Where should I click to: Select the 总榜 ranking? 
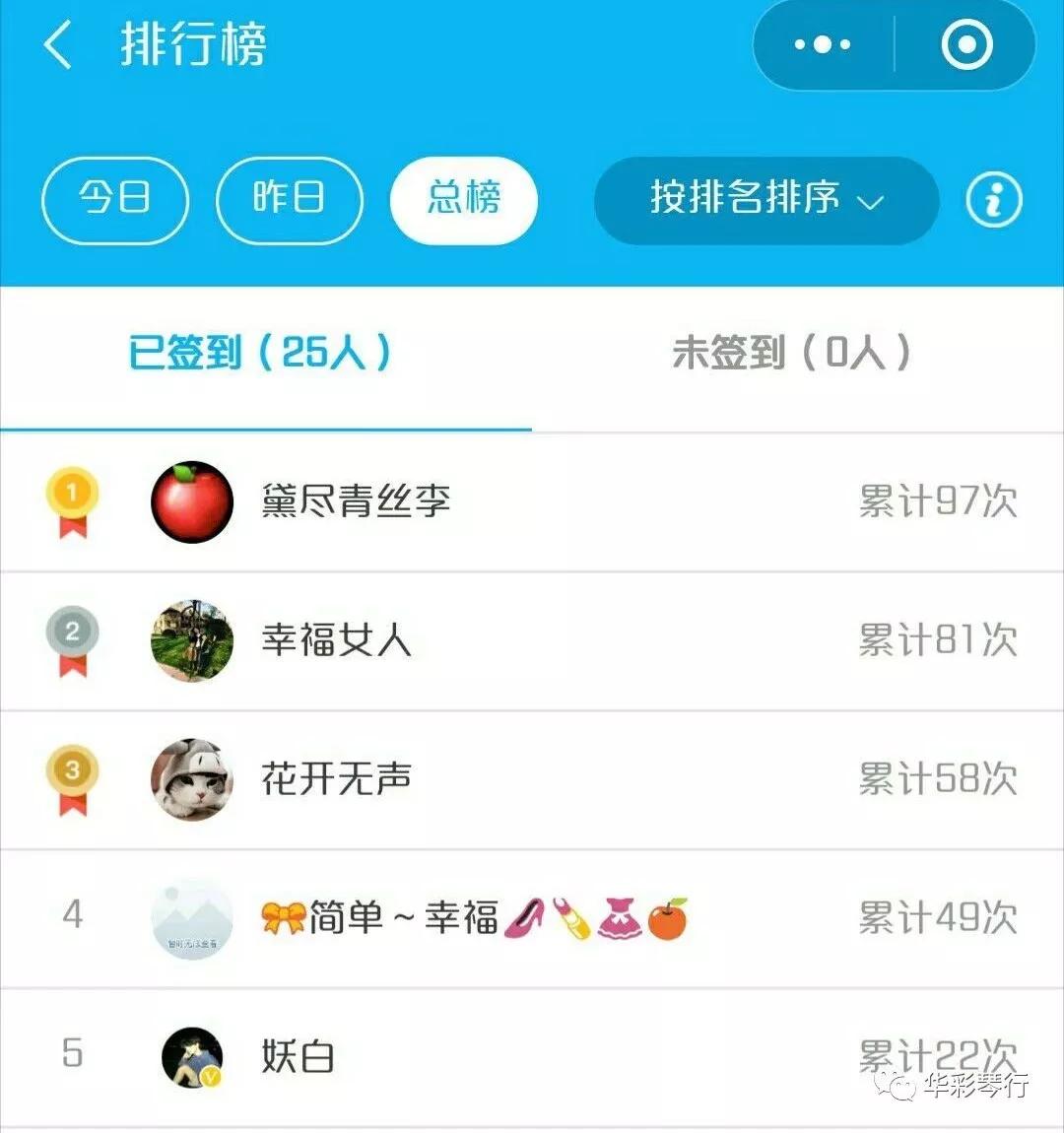tap(463, 200)
